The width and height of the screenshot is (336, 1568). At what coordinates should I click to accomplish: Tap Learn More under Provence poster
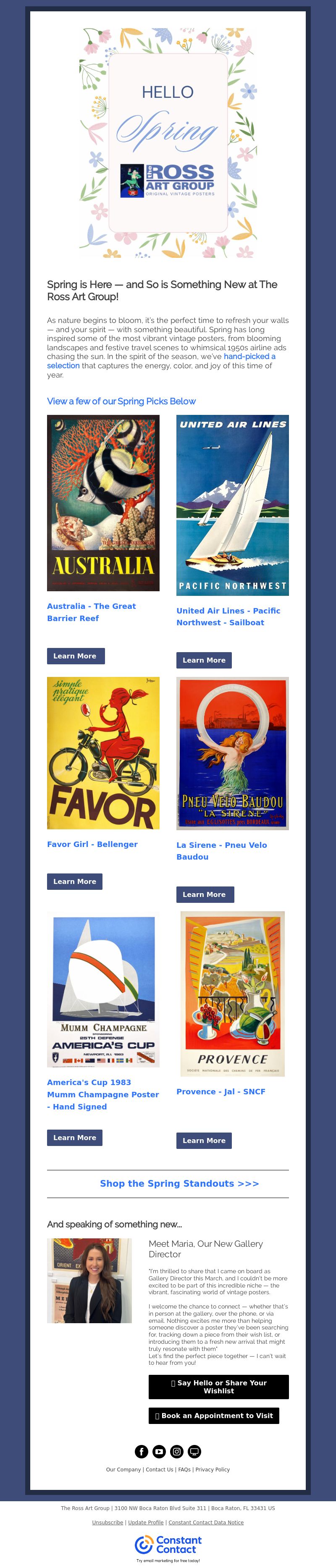tap(204, 1140)
